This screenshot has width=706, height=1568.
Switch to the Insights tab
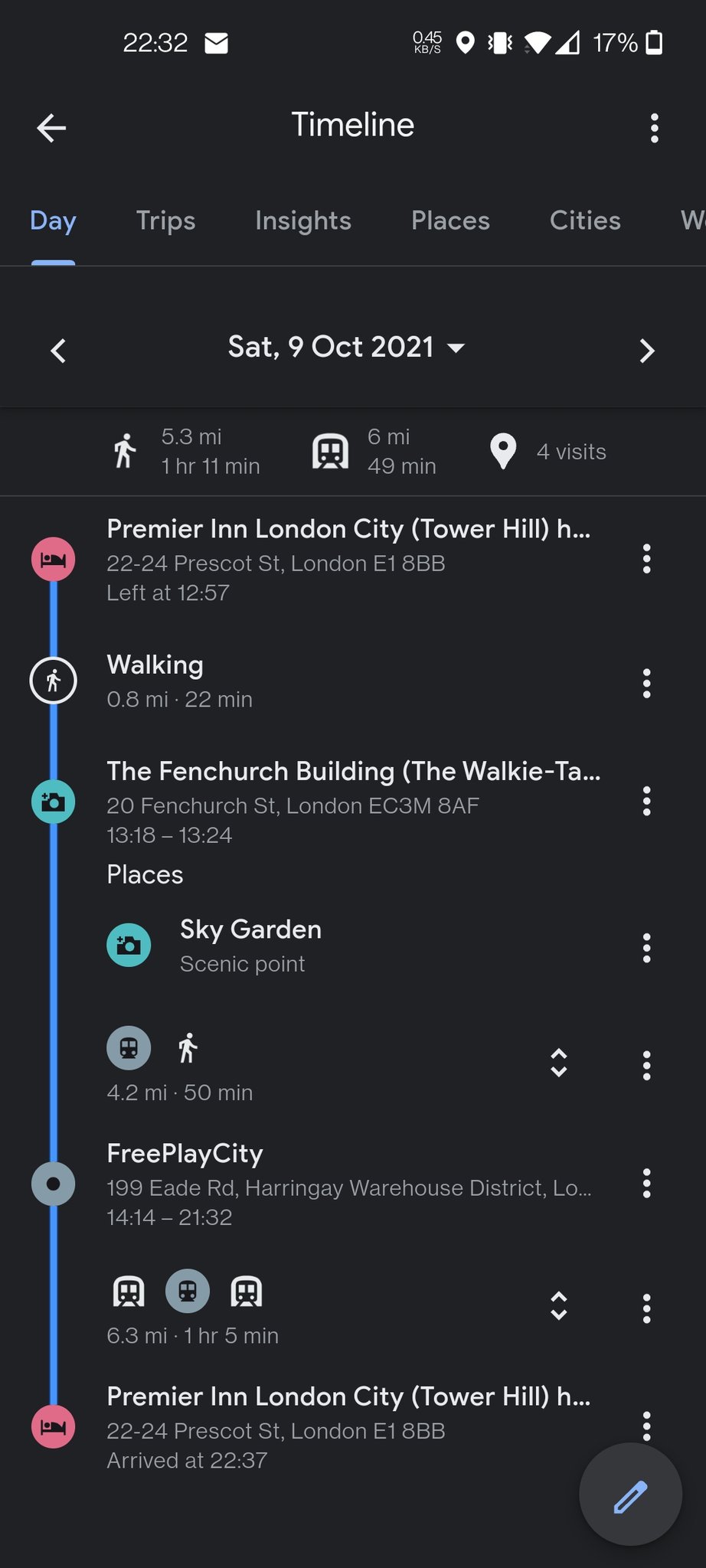pos(303,221)
